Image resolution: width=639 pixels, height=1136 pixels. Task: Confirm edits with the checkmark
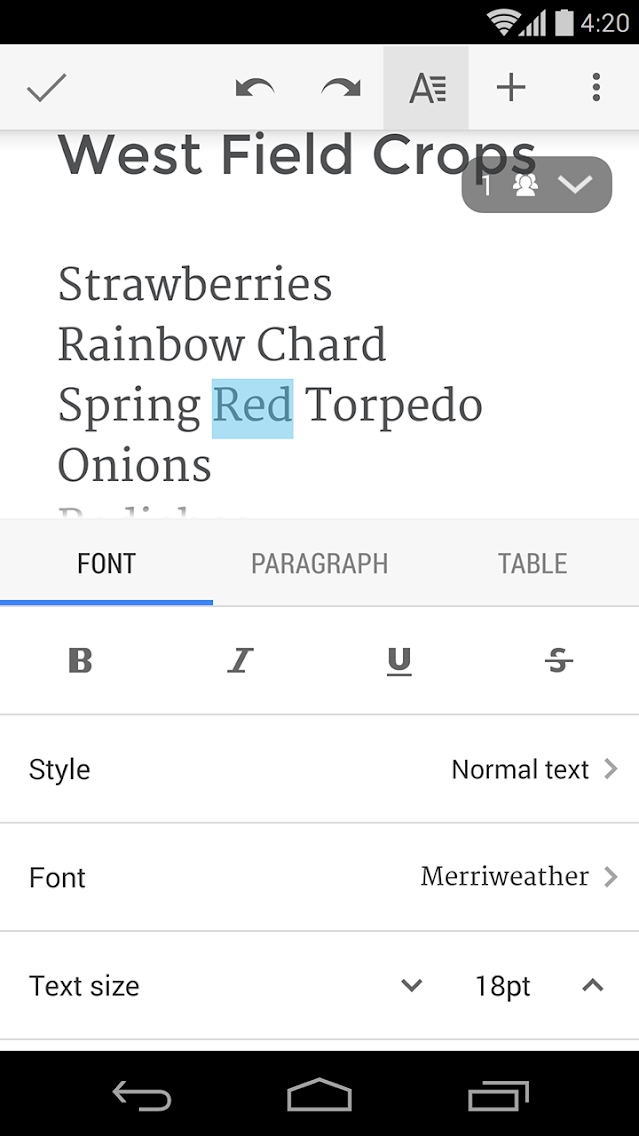point(46,88)
